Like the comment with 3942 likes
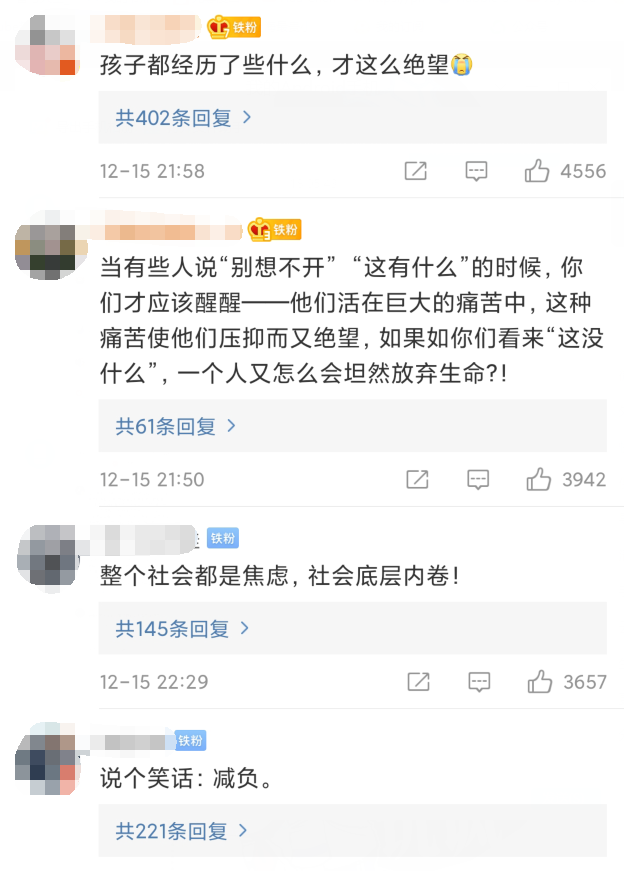The height and width of the screenshot is (871, 624). [538, 479]
